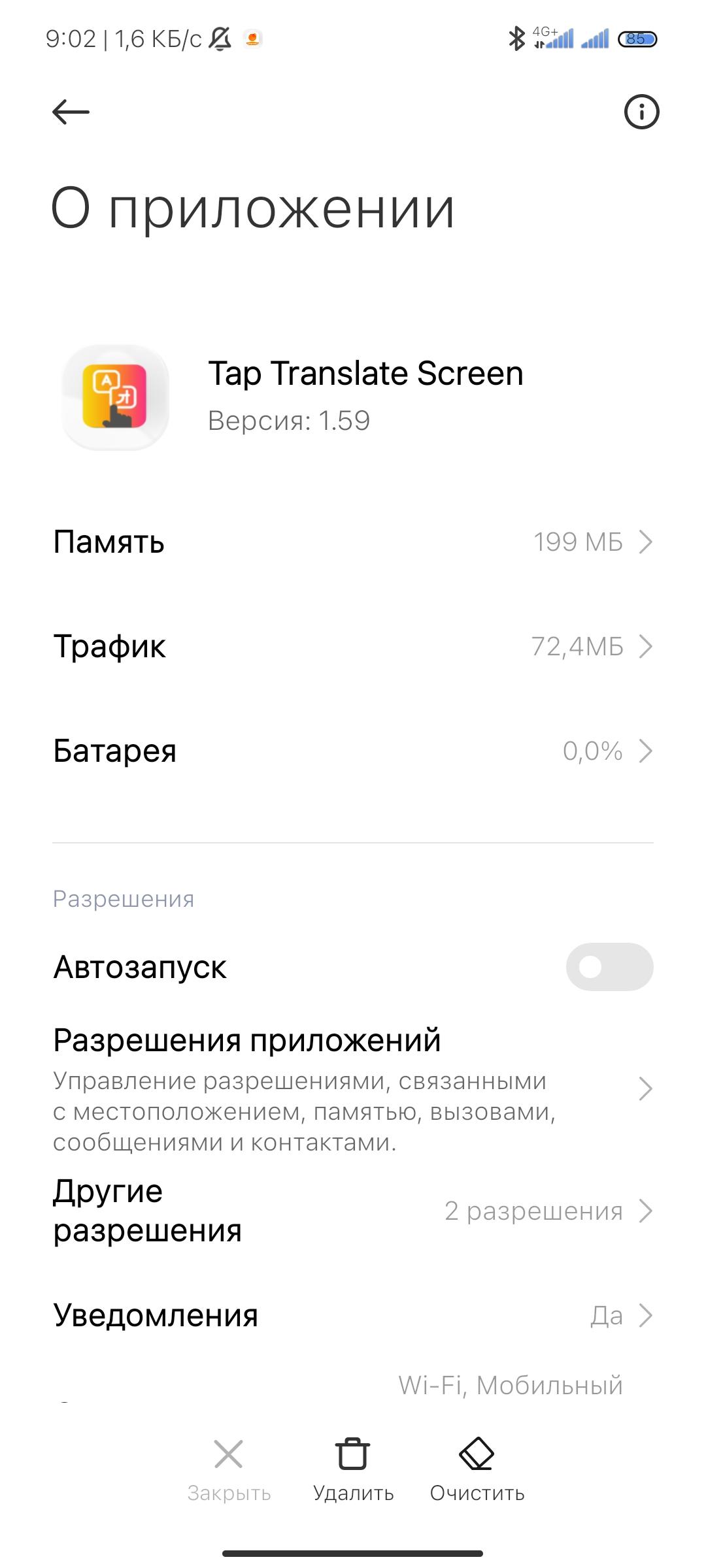This screenshot has height=1568, width=706.
Task: Open the Трафик data usage row
Action: click(353, 646)
